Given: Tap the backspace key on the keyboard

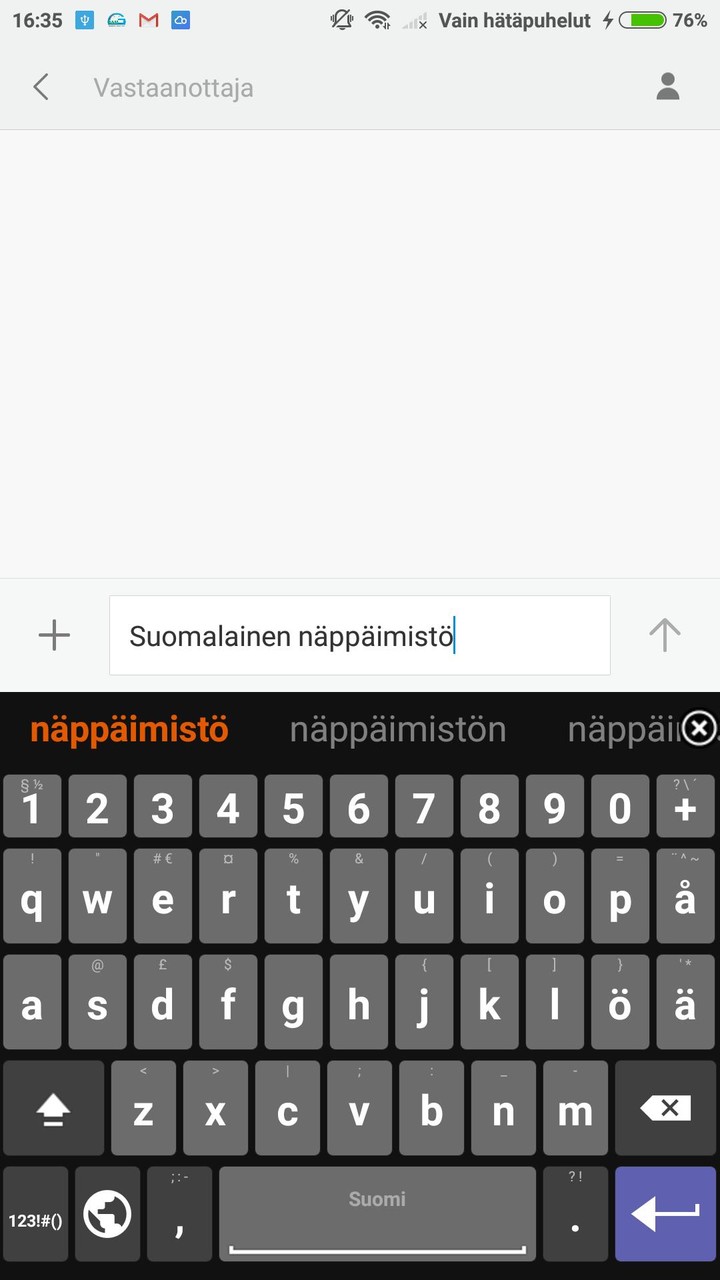Looking at the screenshot, I should point(665,1107).
